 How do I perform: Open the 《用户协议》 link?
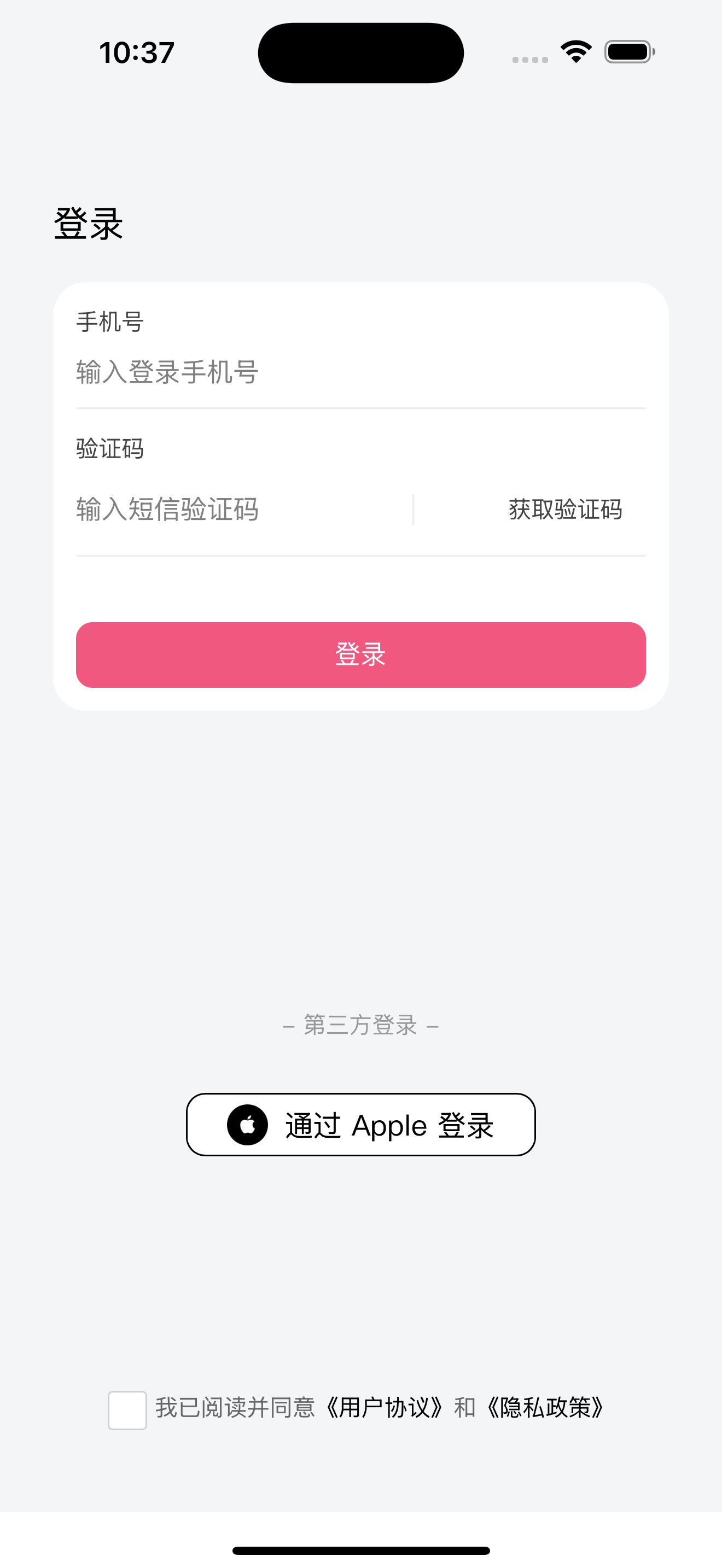385,1408
